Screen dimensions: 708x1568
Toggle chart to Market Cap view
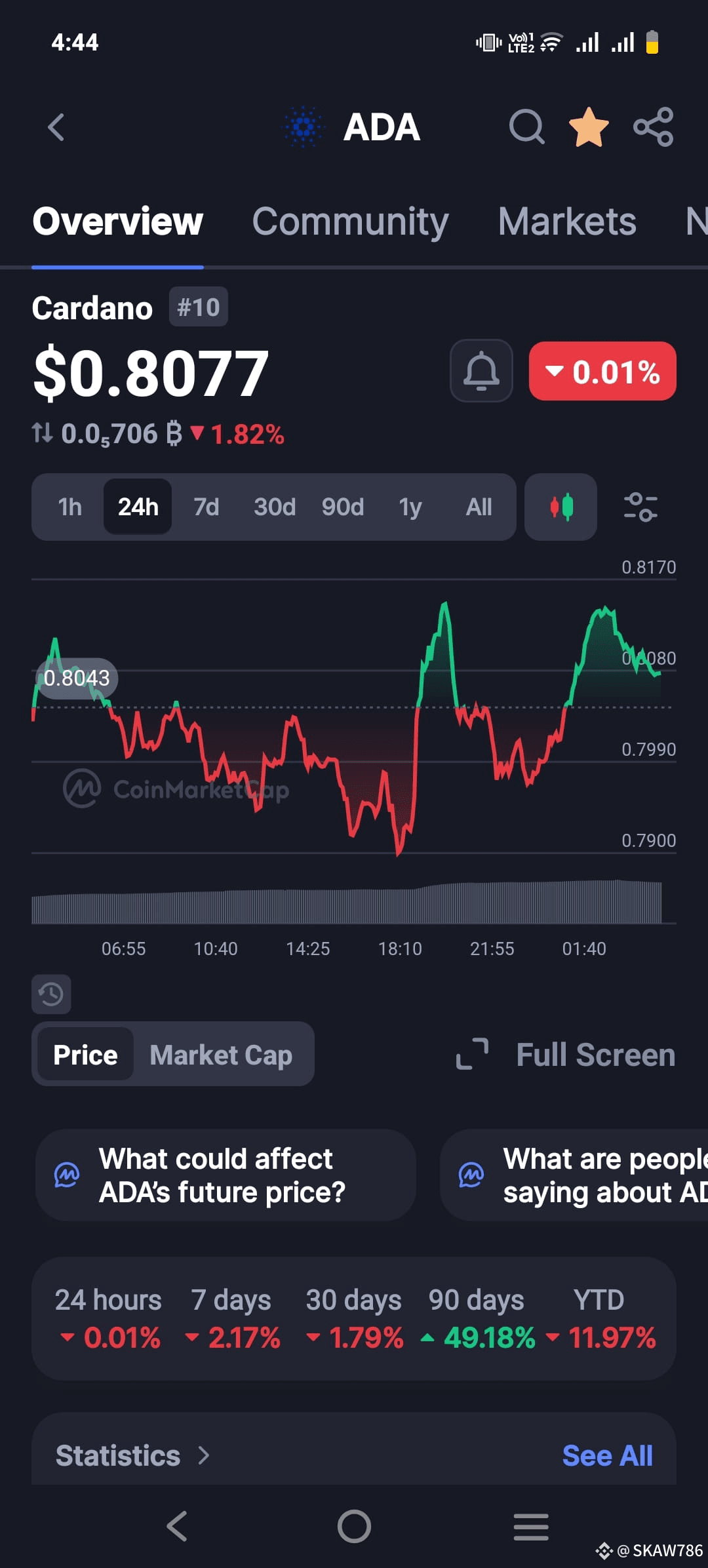point(221,1055)
